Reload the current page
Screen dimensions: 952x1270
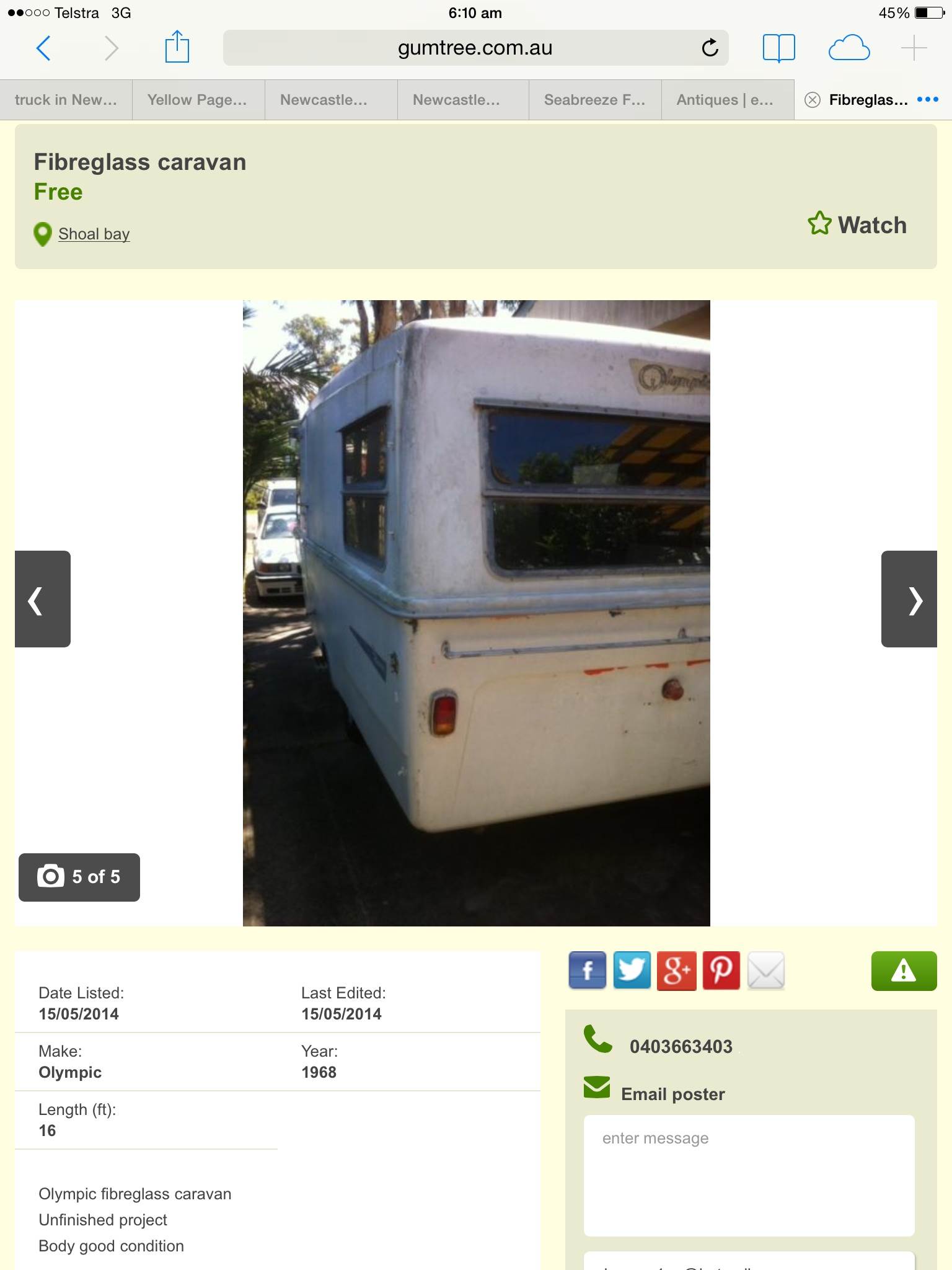click(710, 48)
